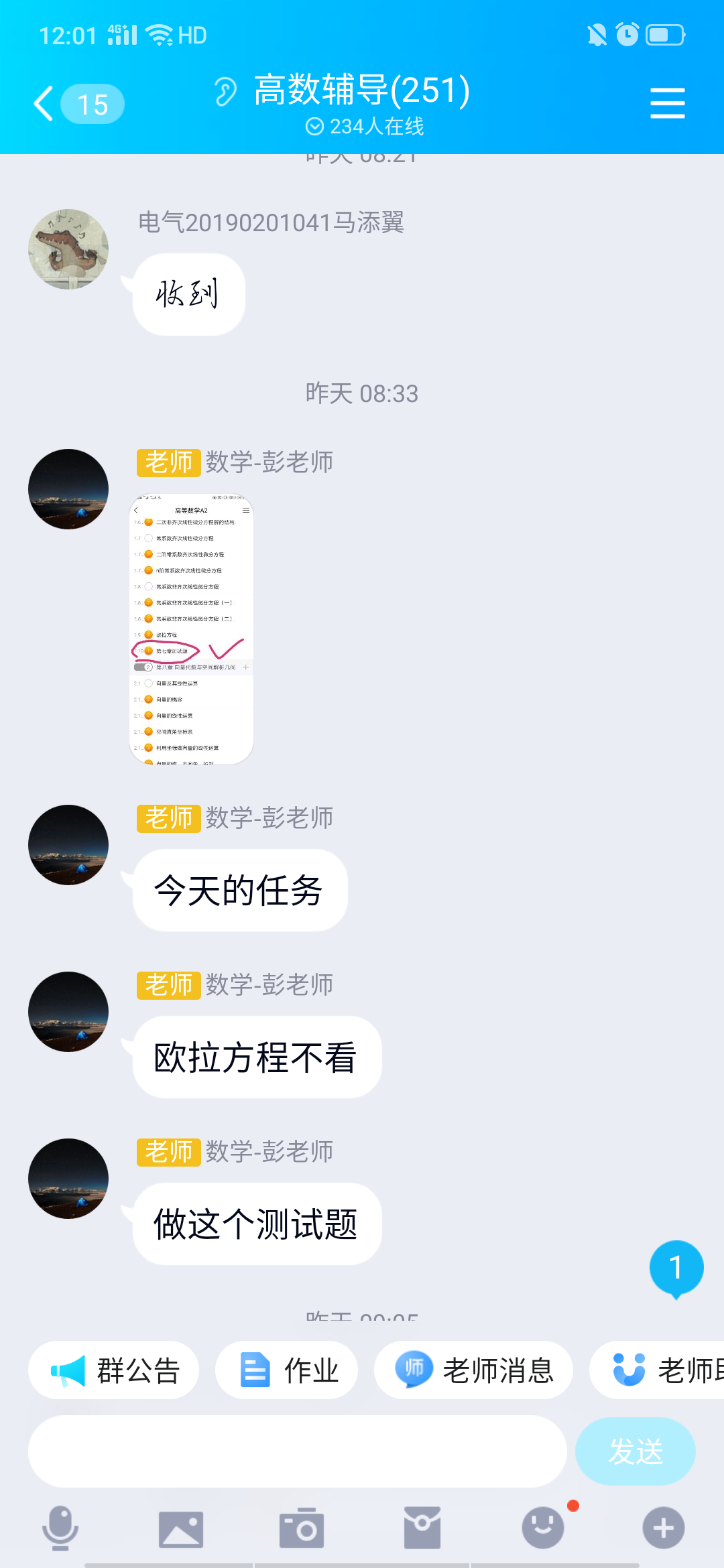This screenshot has height=1568, width=724.
Task: Open the red packet icon
Action: [x=422, y=1528]
